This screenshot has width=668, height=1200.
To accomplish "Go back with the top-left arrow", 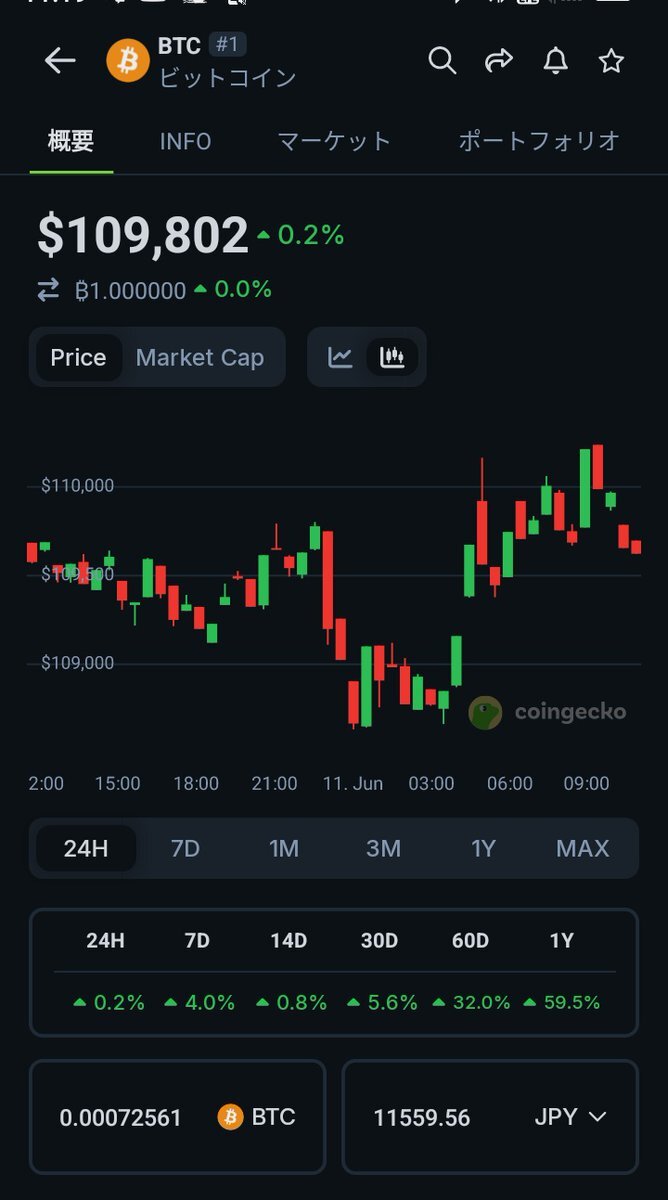I will pos(60,61).
